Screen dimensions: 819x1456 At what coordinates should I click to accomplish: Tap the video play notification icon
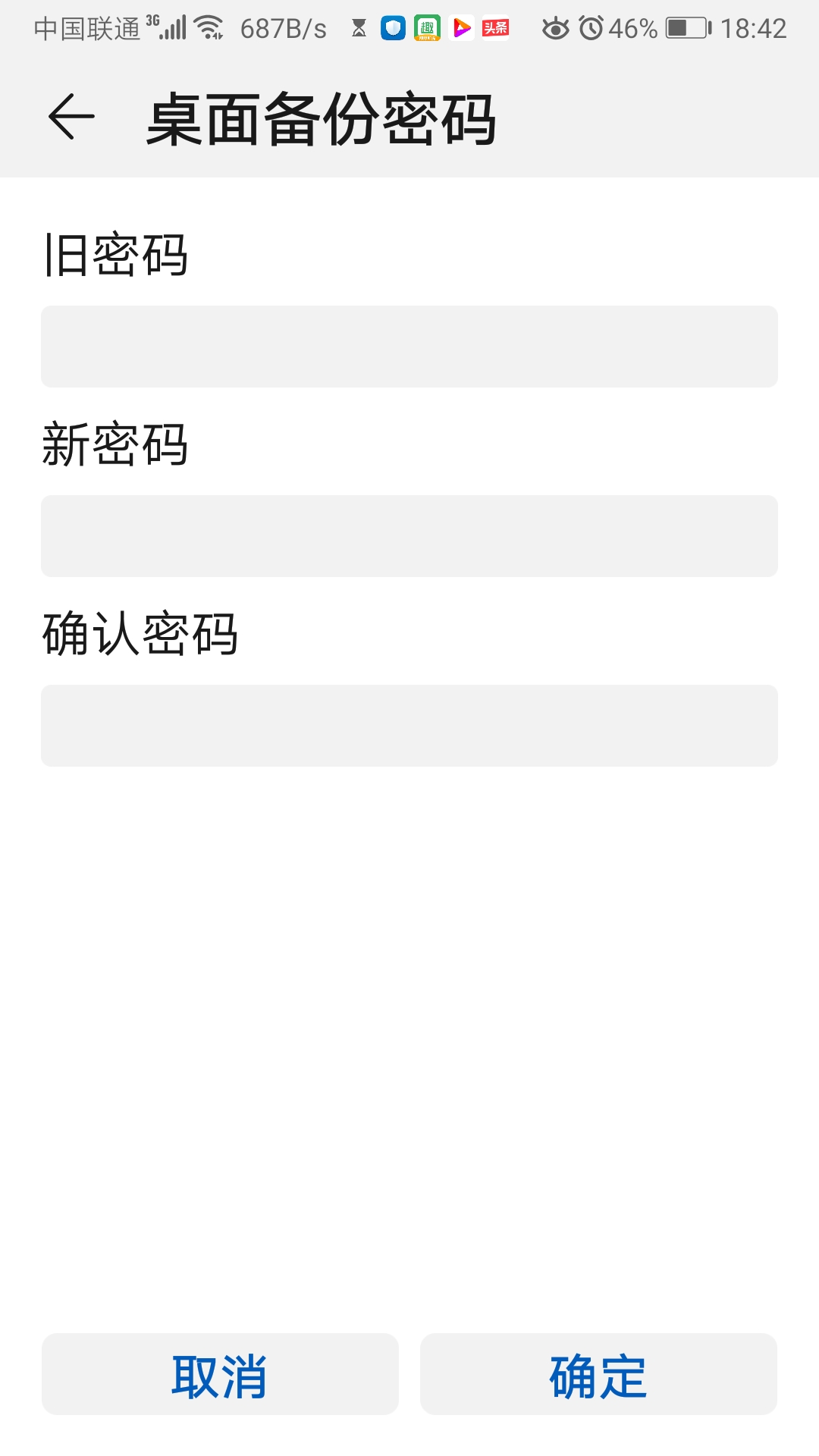click(462, 29)
